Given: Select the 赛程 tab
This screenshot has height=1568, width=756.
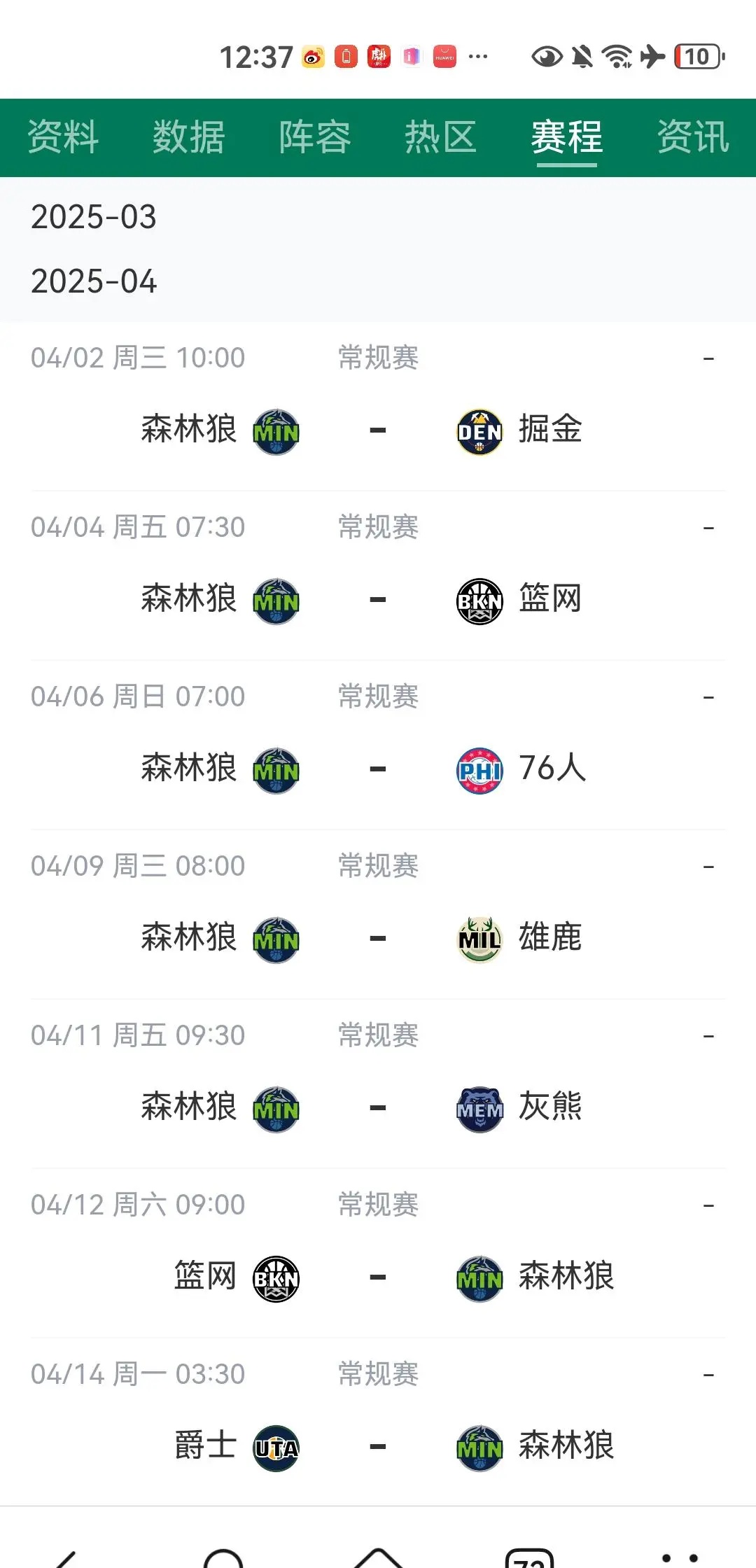Looking at the screenshot, I should pos(567,137).
